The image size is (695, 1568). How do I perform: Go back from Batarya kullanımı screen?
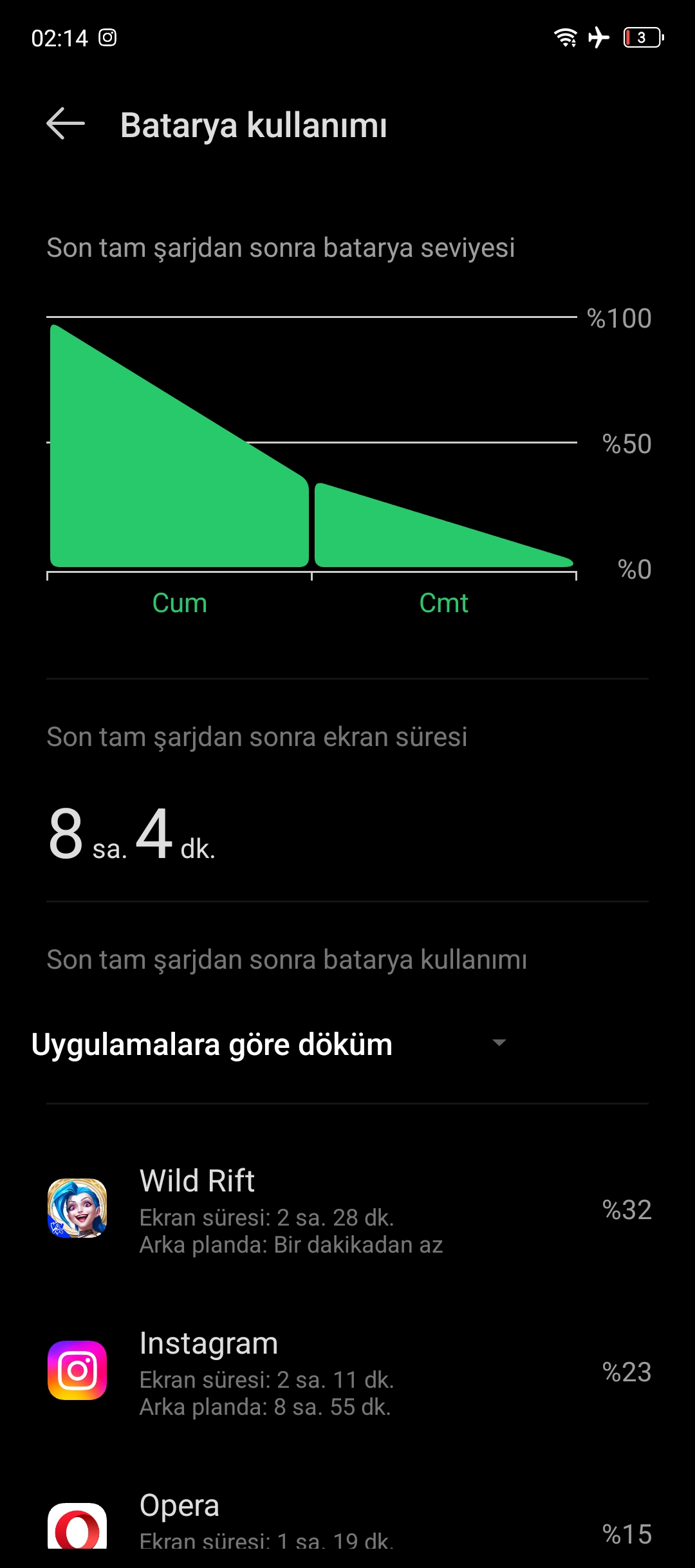pos(66,124)
